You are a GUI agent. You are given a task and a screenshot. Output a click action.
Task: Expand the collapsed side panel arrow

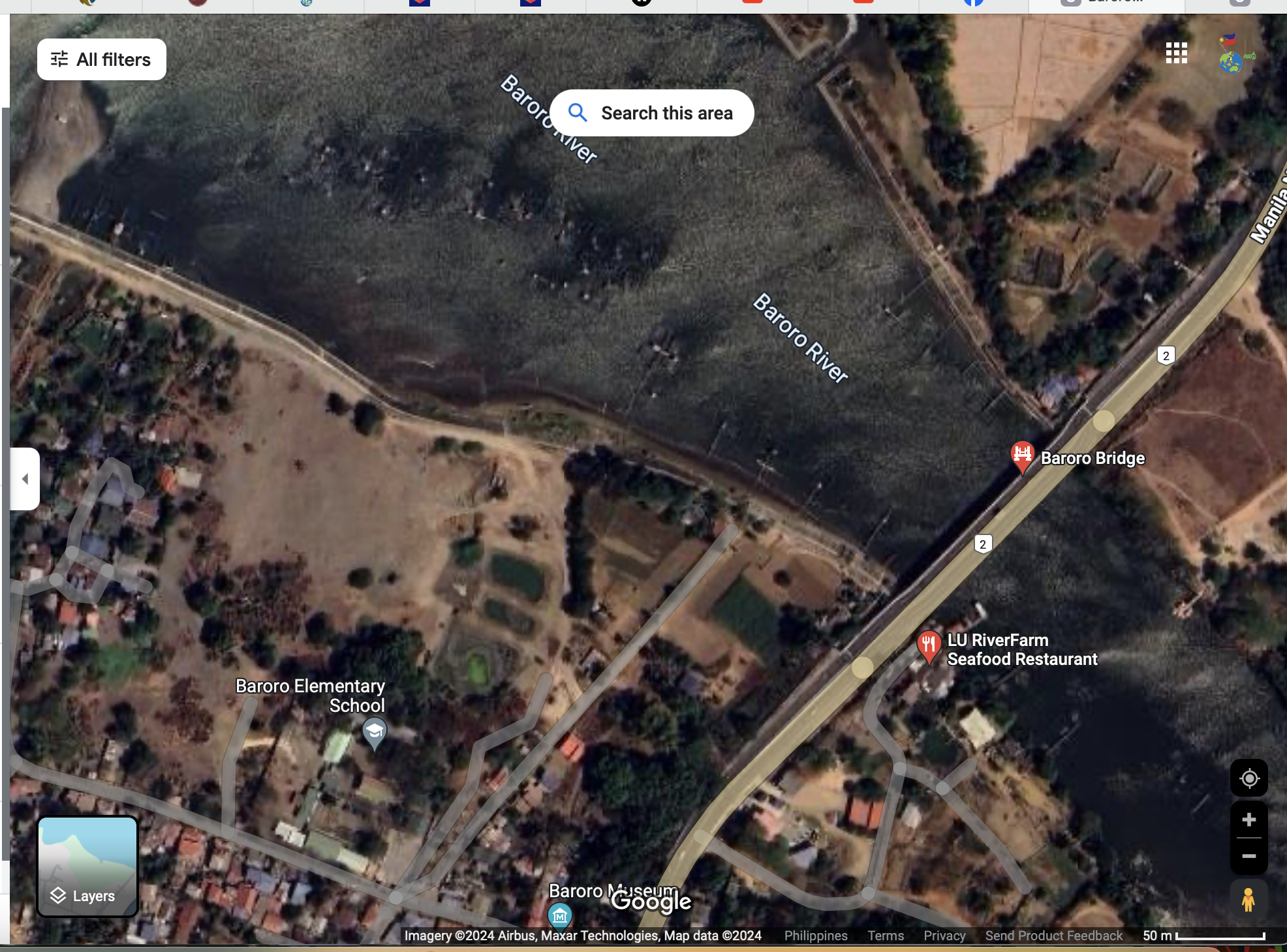click(25, 479)
